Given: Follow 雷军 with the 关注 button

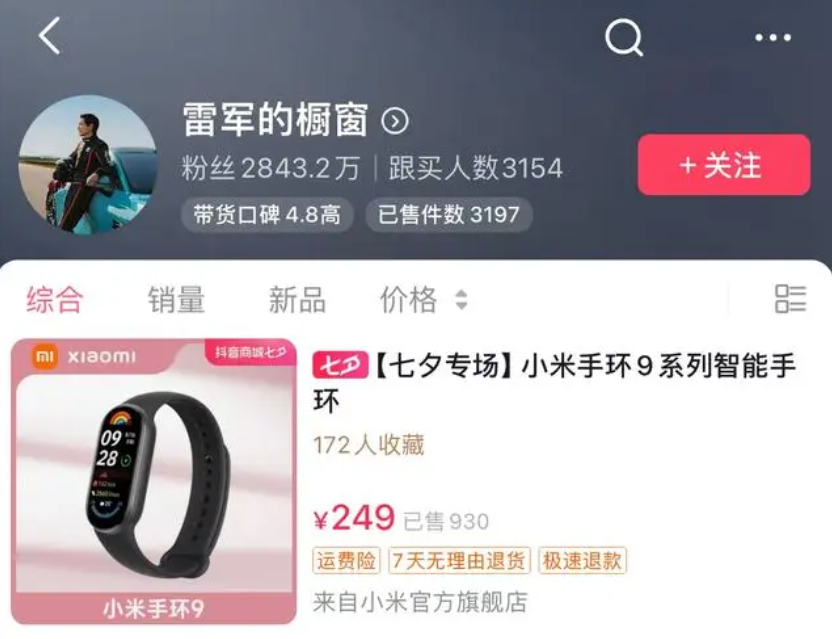Looking at the screenshot, I should click(x=723, y=165).
